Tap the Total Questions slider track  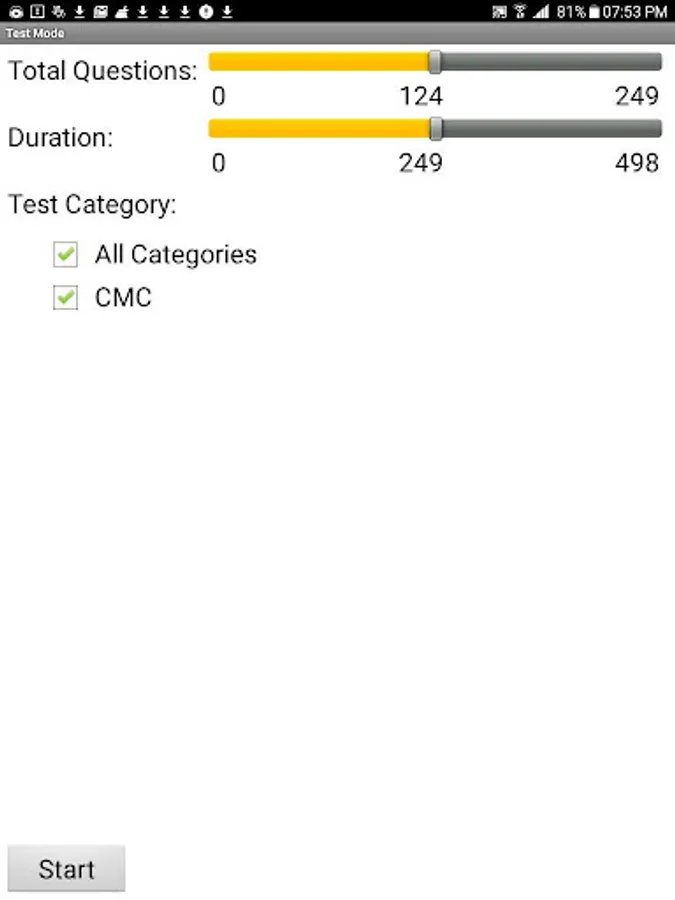coord(435,62)
